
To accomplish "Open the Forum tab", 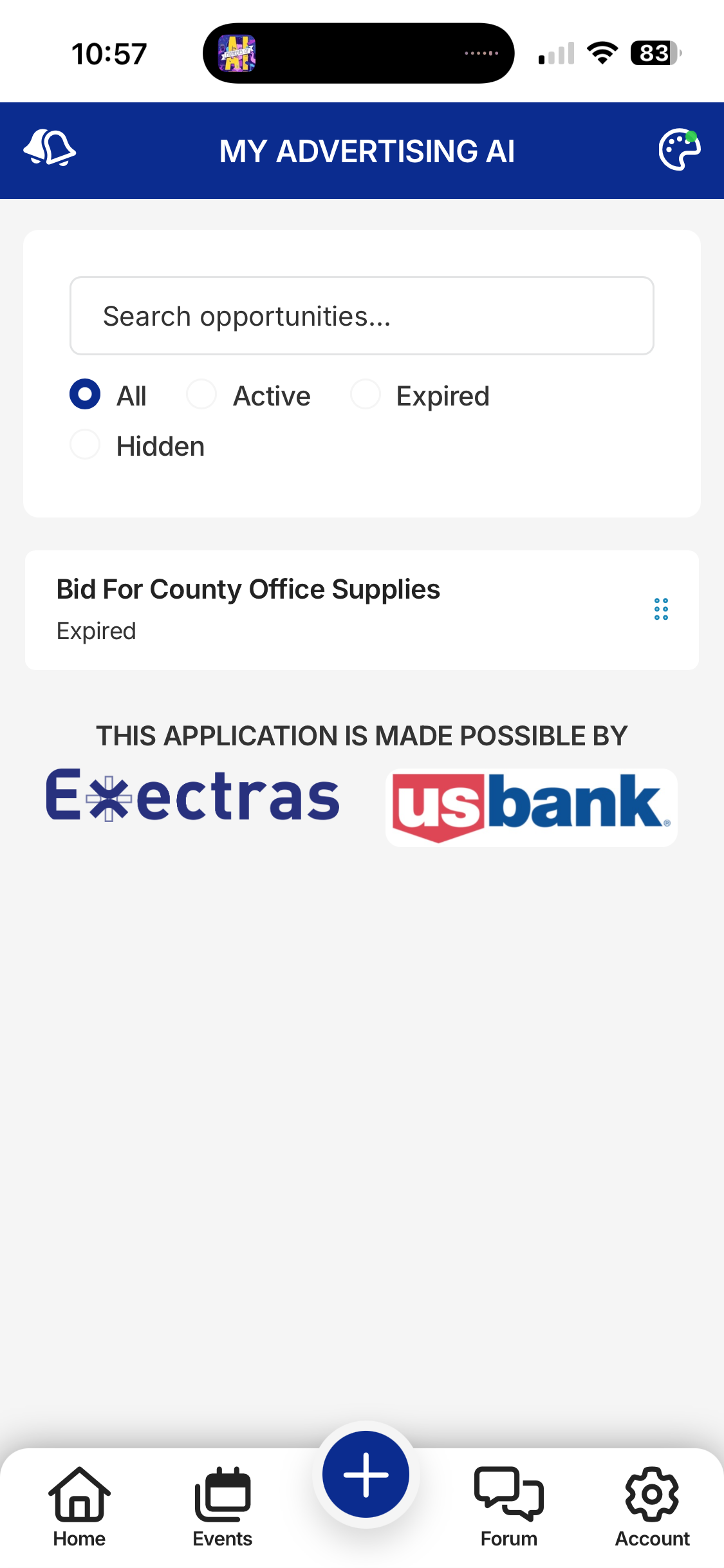I will [508, 1506].
